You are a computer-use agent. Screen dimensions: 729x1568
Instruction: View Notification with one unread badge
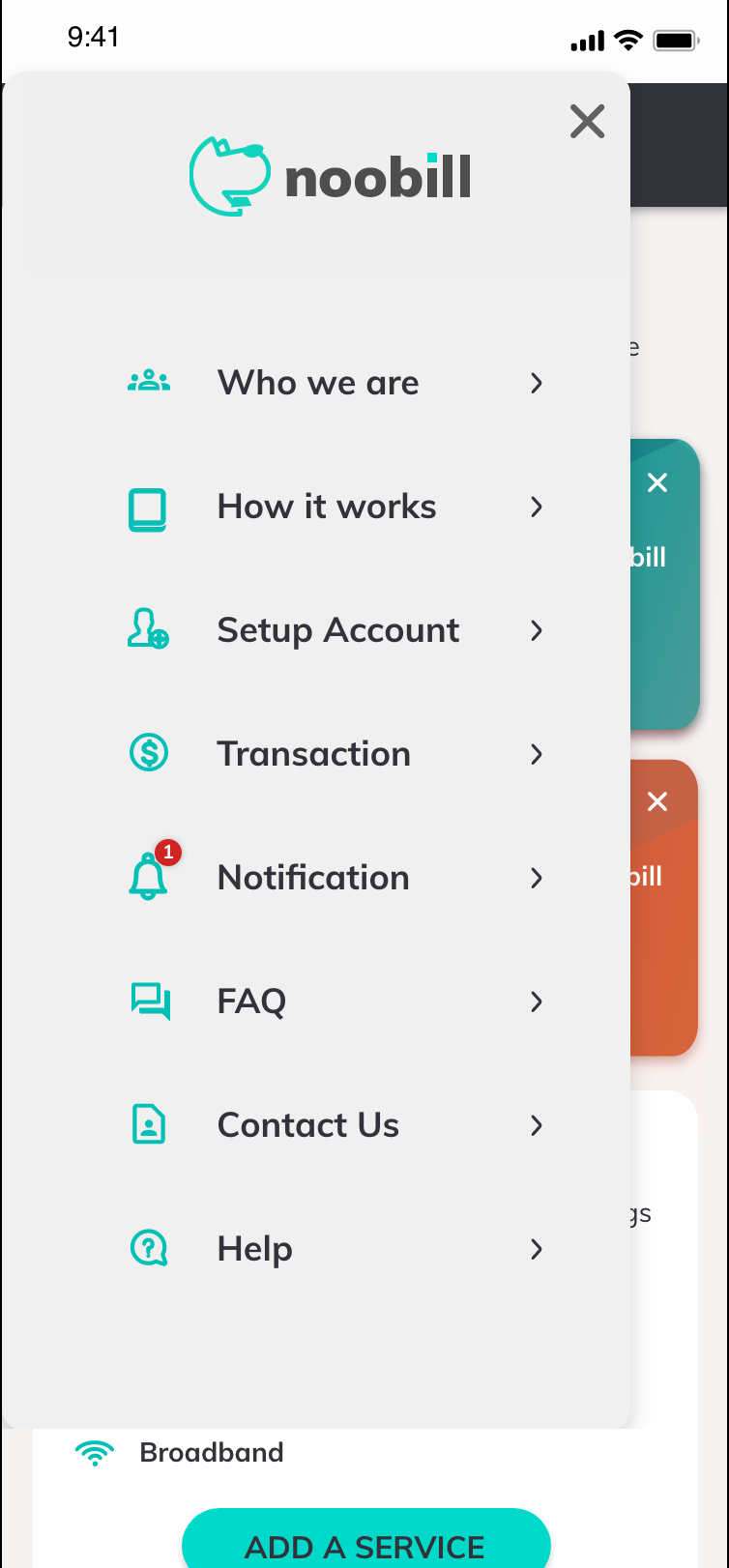[335, 876]
